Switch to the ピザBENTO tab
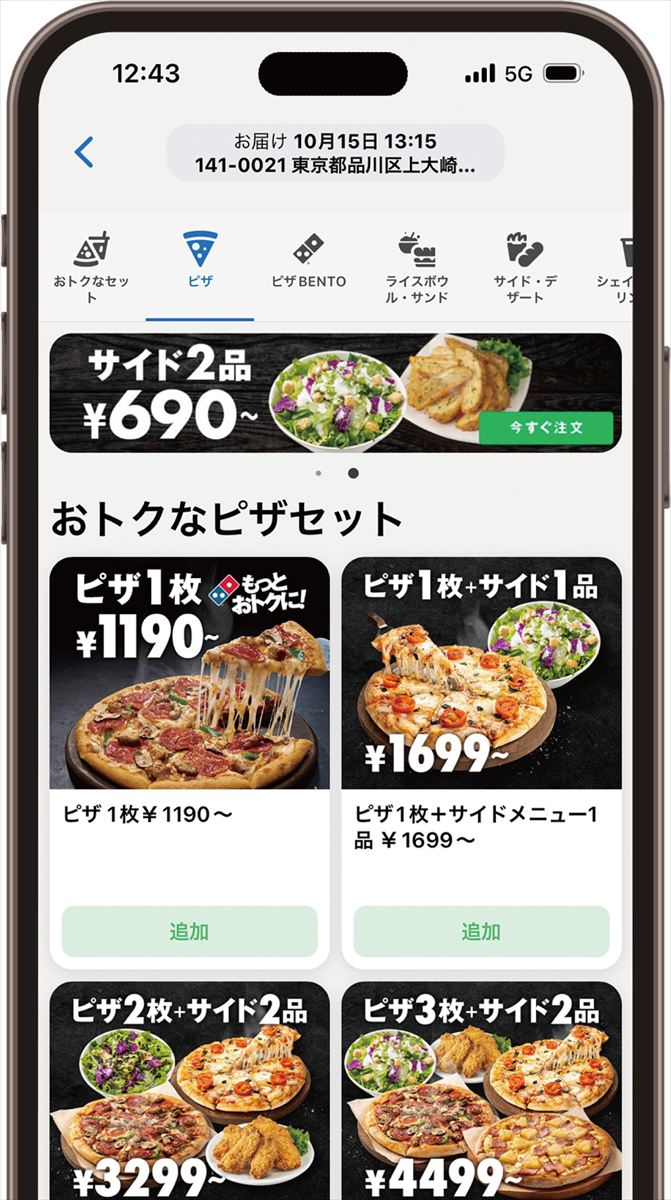This screenshot has width=671, height=1200. 308,262
